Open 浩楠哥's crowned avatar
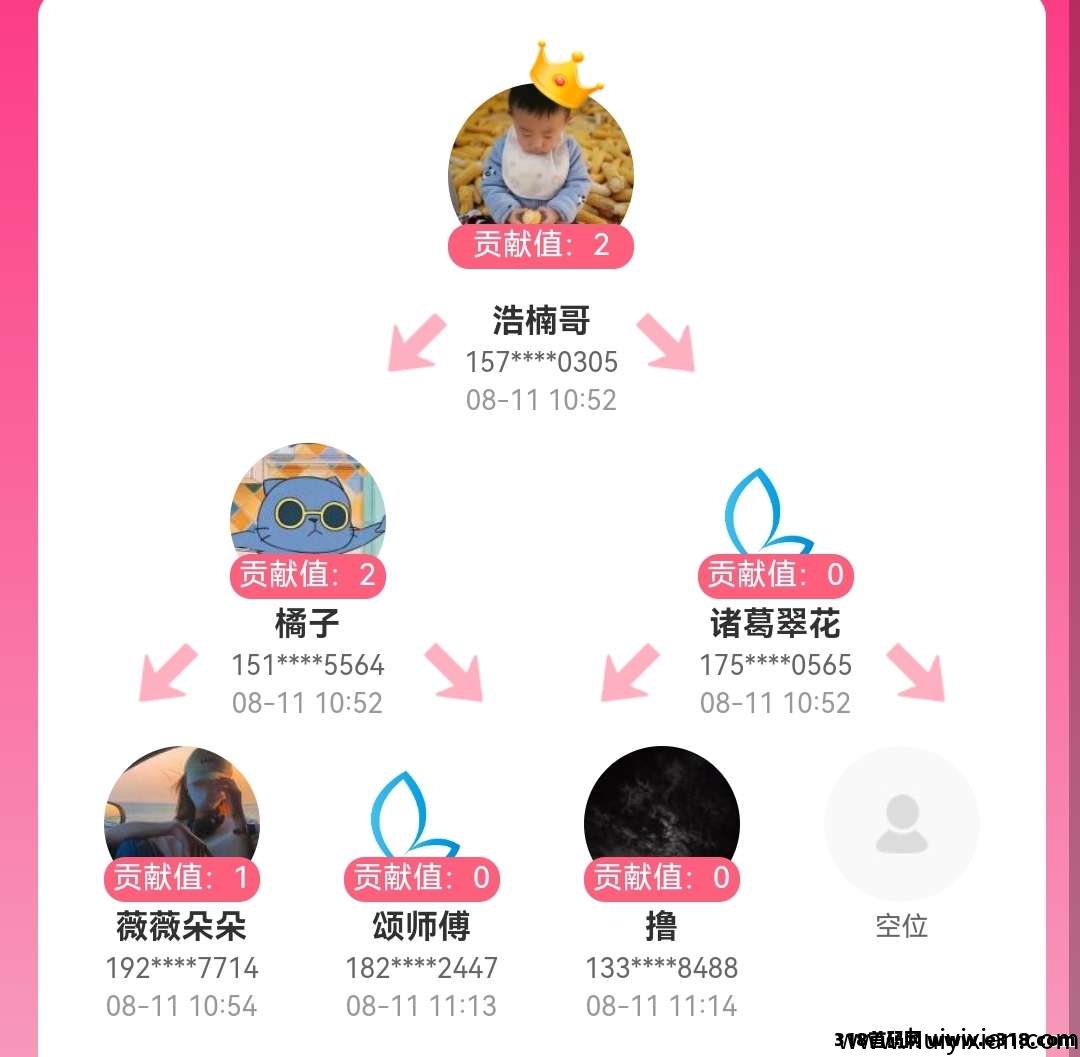 coord(540,160)
